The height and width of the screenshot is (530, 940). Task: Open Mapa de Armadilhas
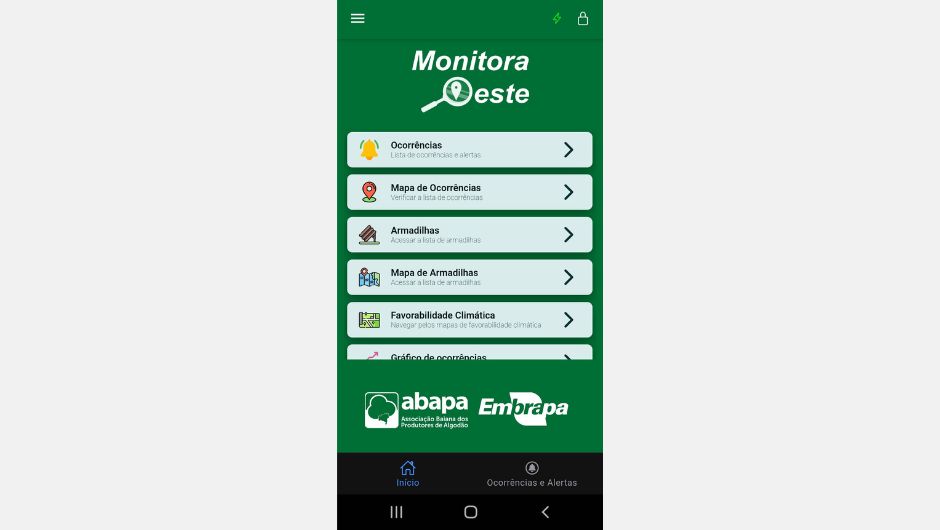(x=469, y=277)
